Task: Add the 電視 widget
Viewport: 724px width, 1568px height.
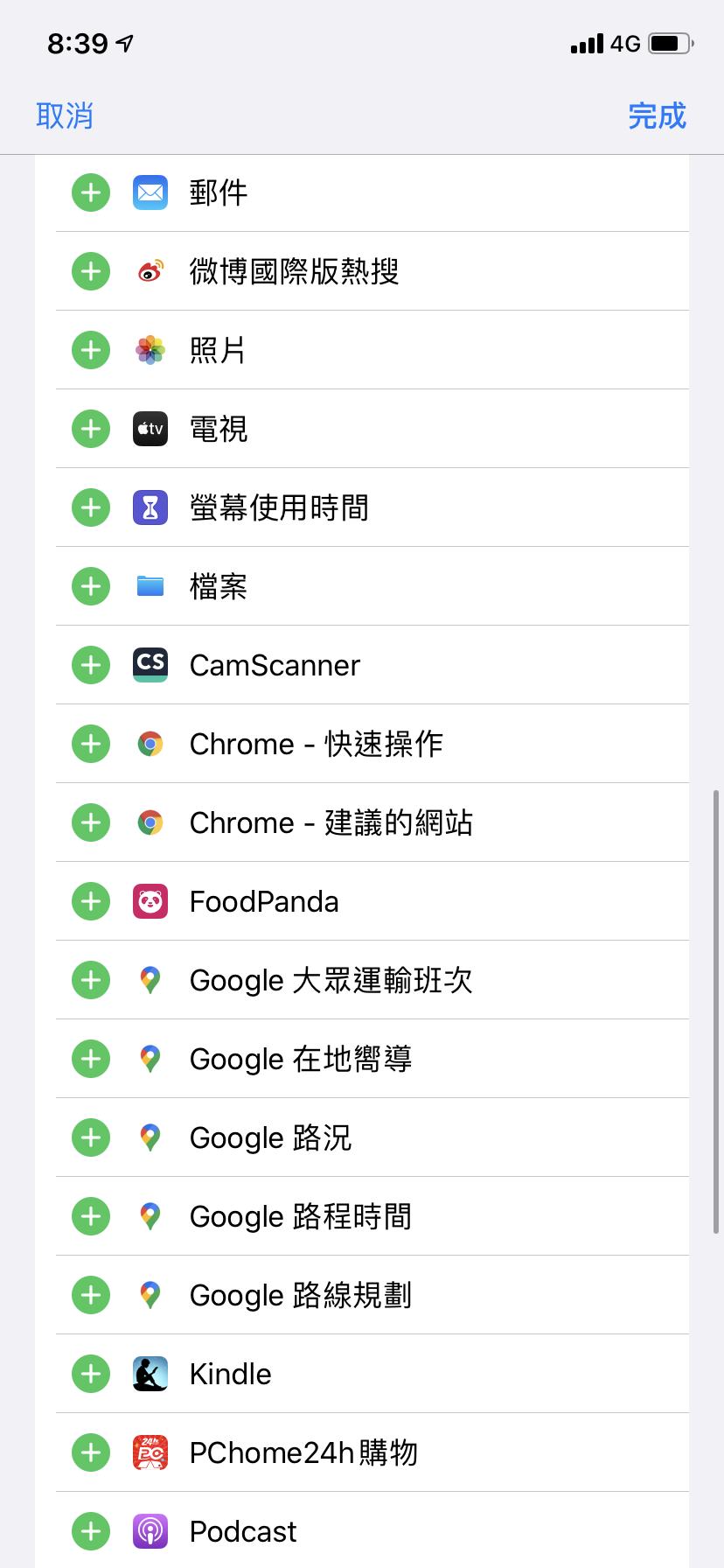Action: point(91,429)
